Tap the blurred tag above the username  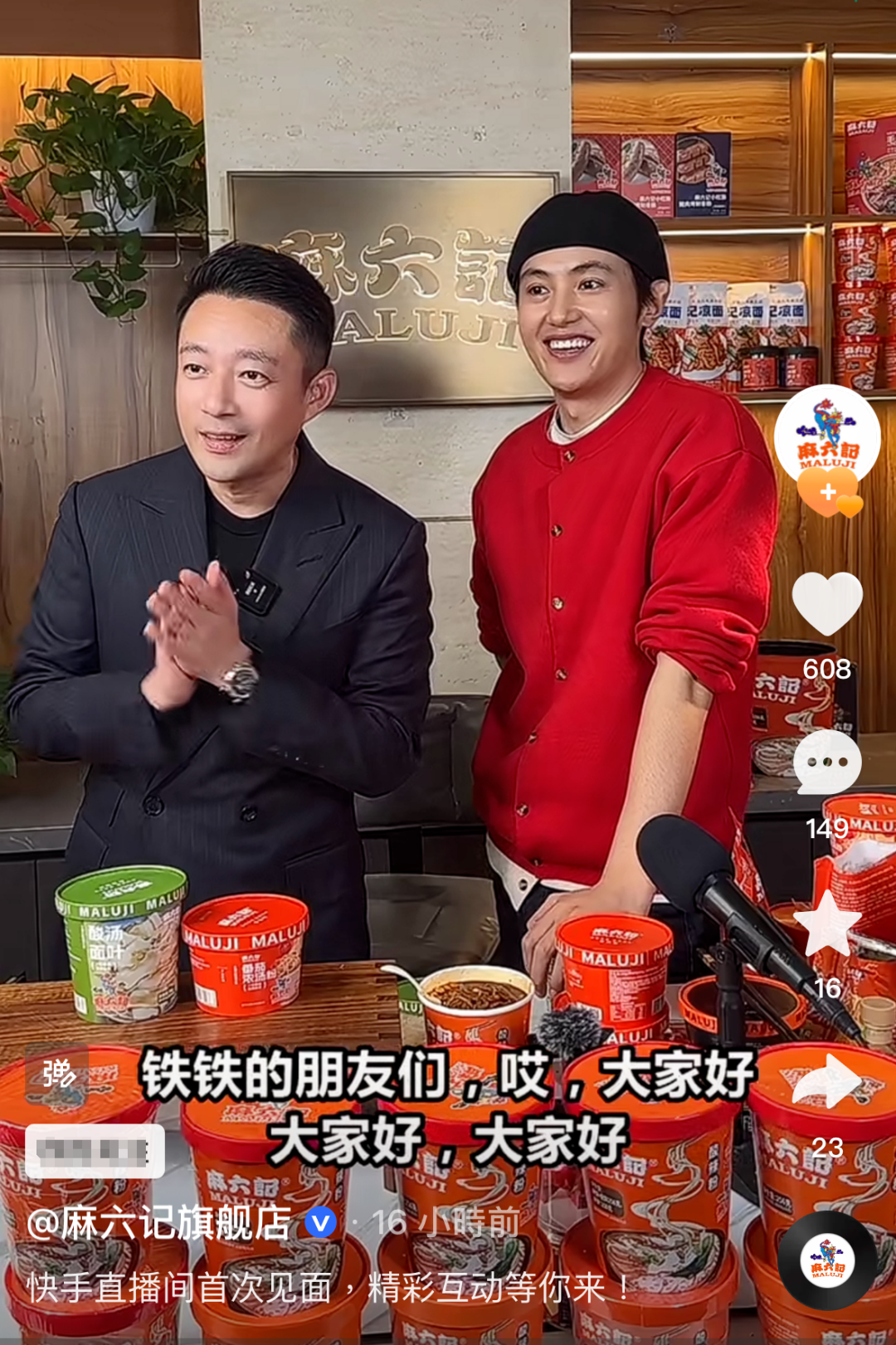pyautogui.click(x=95, y=1151)
